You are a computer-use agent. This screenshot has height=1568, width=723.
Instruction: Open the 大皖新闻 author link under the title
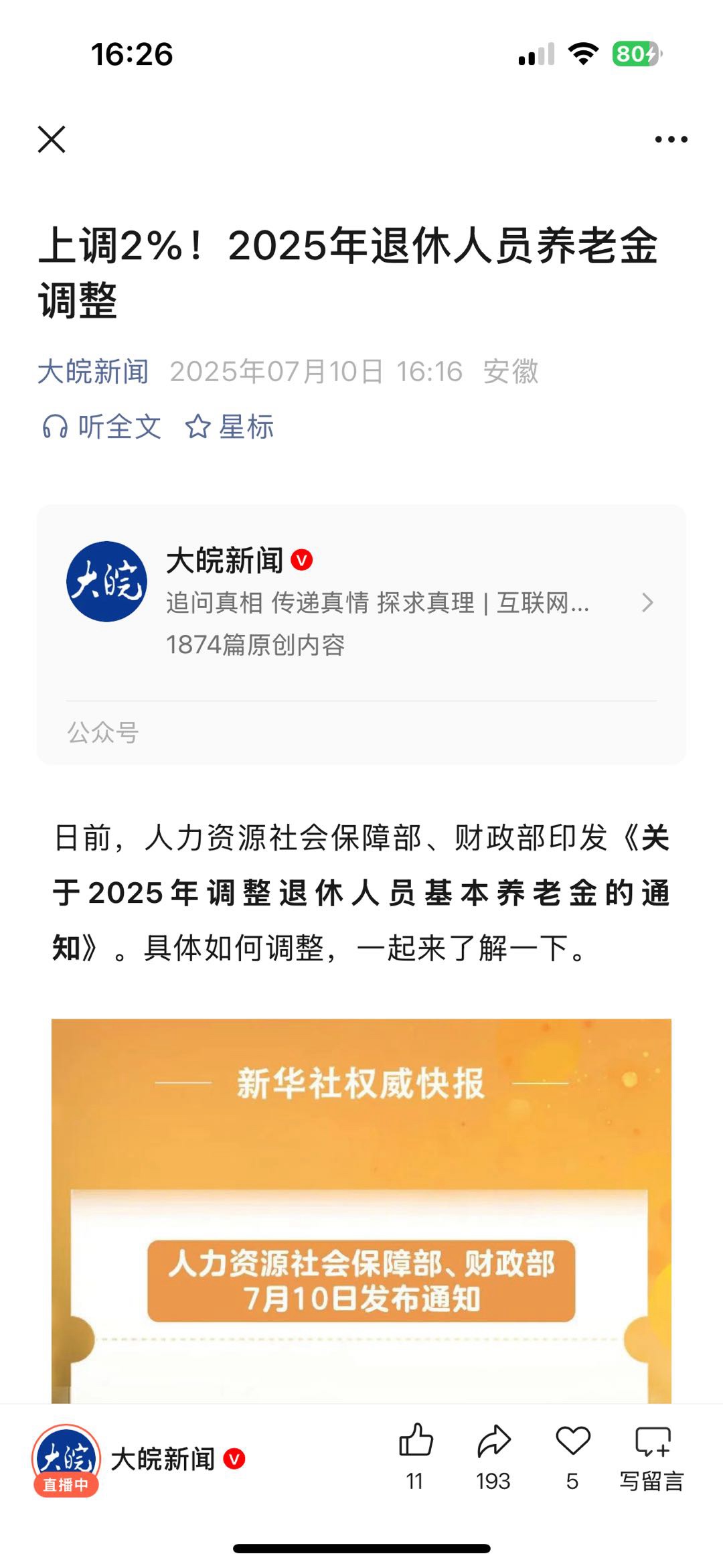[93, 371]
